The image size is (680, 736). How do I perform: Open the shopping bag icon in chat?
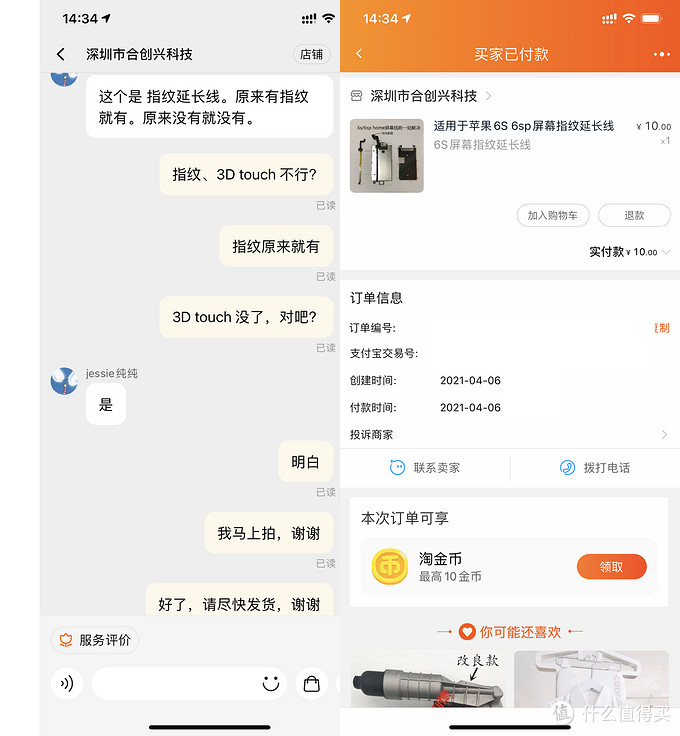pos(312,684)
